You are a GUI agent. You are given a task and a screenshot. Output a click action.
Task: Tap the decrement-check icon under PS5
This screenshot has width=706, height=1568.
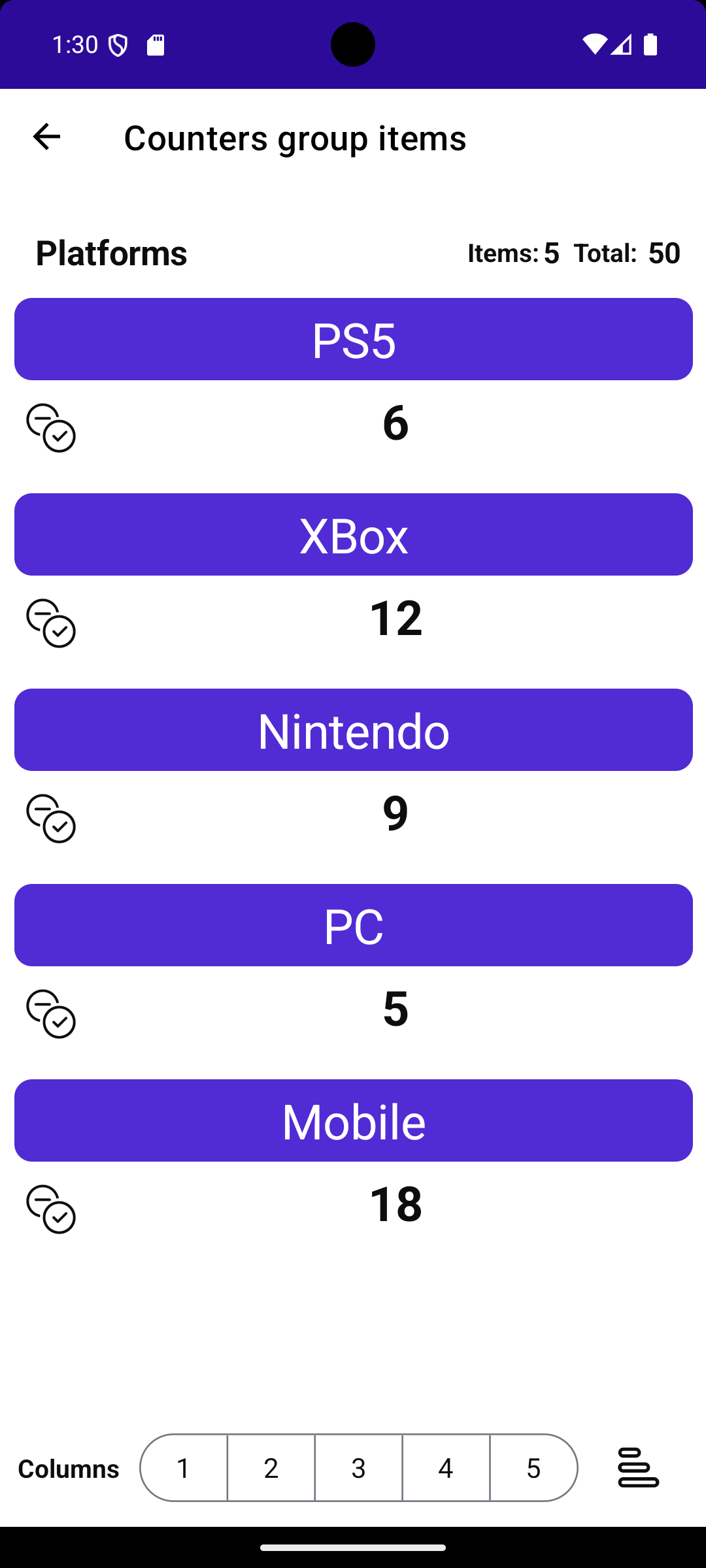pyautogui.click(x=51, y=428)
